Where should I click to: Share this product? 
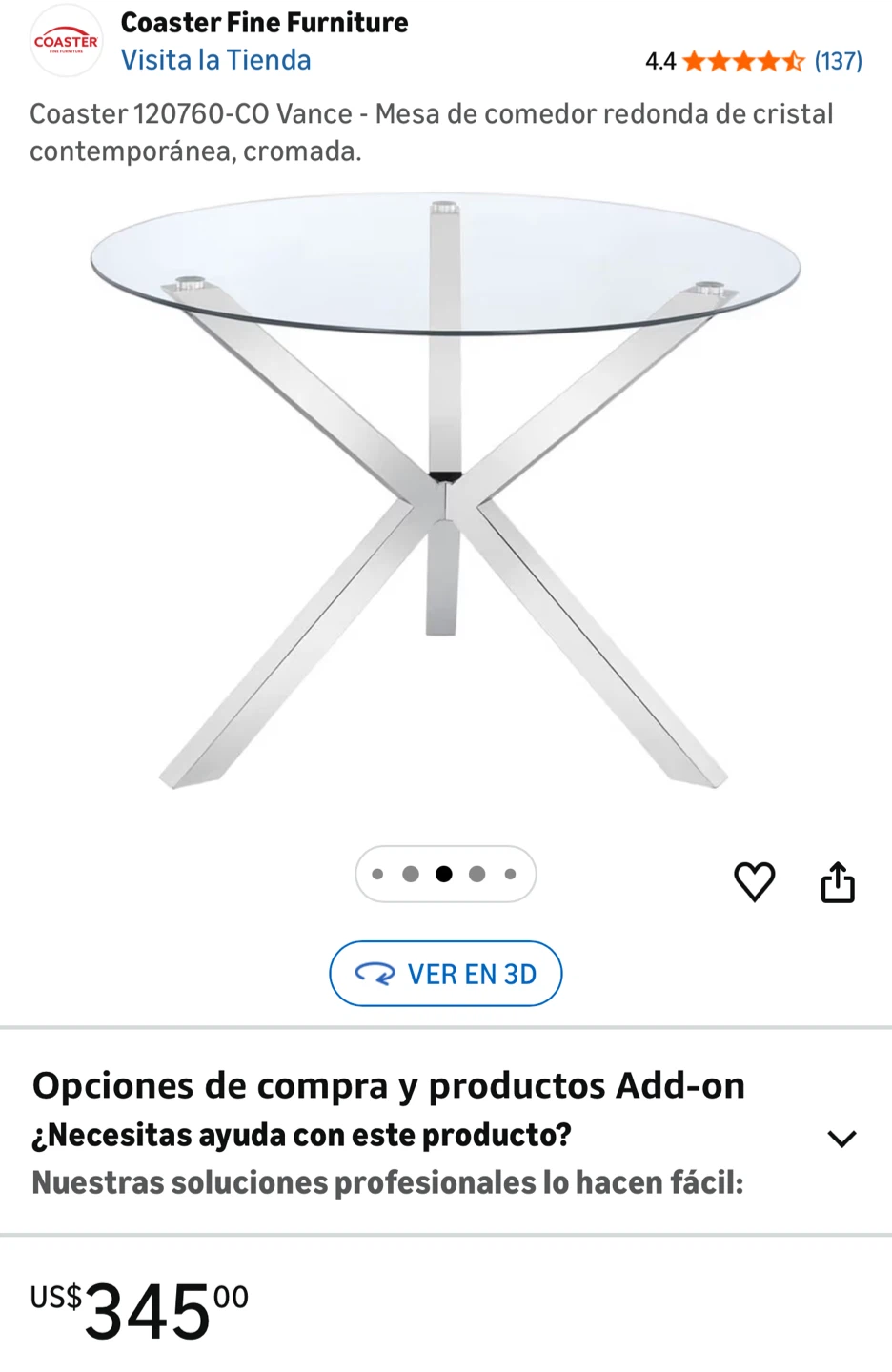click(838, 882)
